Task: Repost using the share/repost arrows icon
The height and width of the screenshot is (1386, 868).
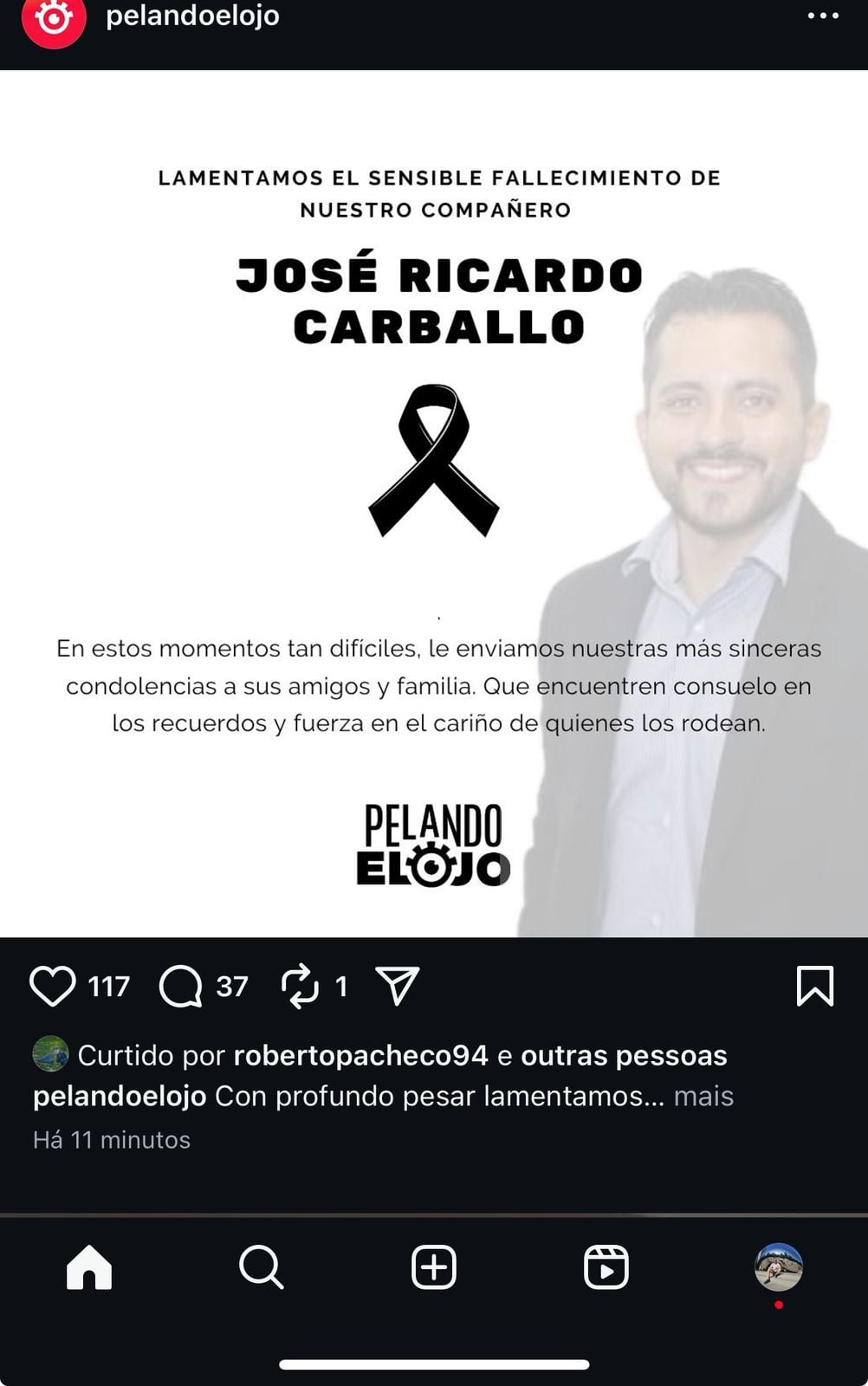Action: tap(302, 983)
